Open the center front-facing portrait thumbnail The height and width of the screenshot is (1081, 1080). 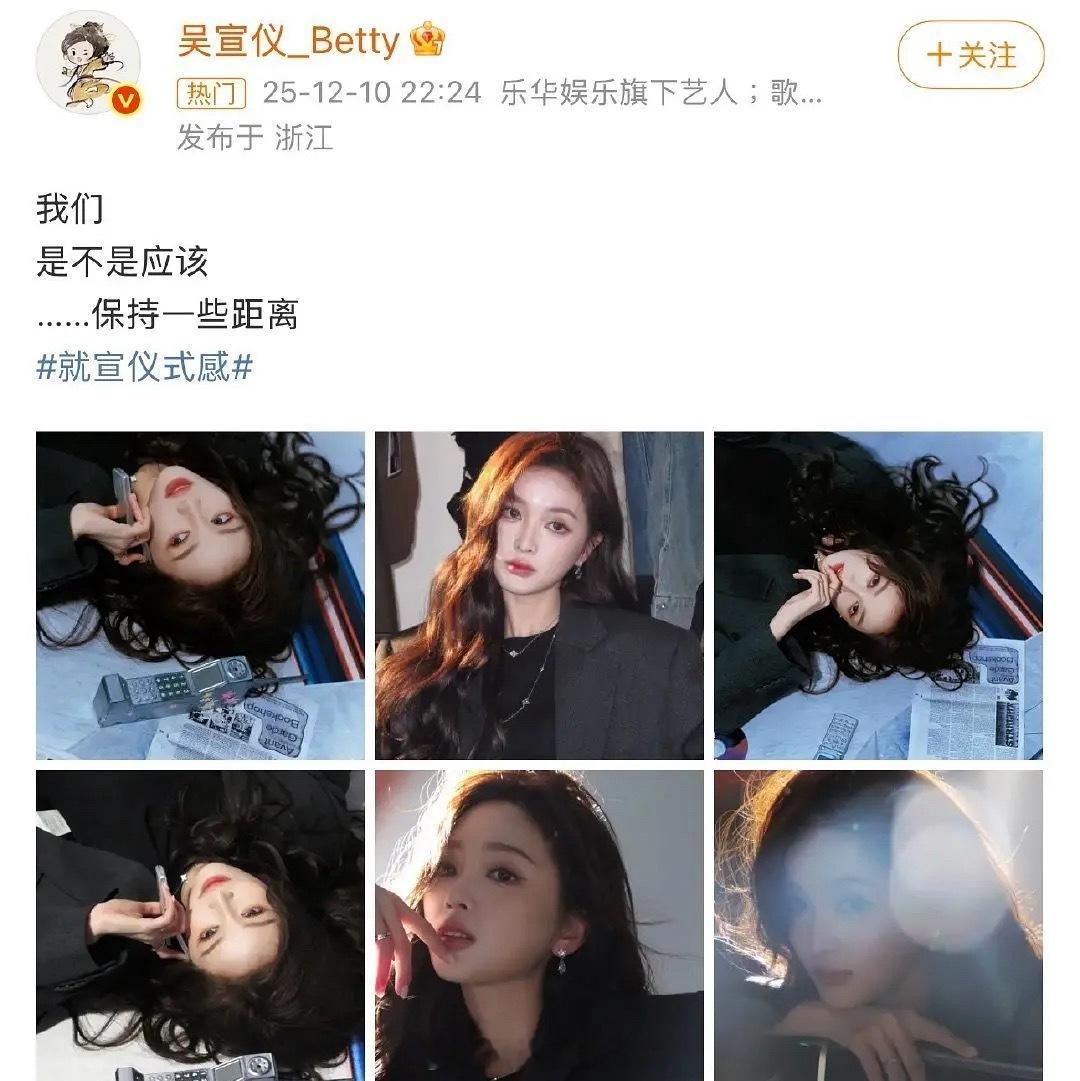[x=538, y=596]
